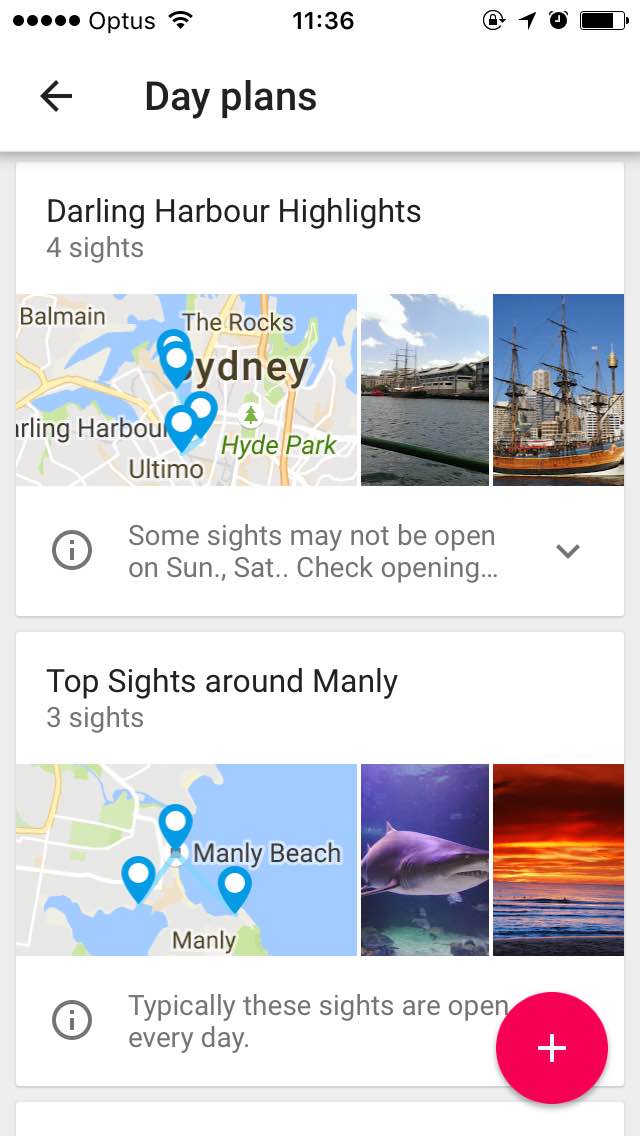Screen dimensions: 640x1136
Task: Go back using the arrow icon
Action: click(56, 96)
